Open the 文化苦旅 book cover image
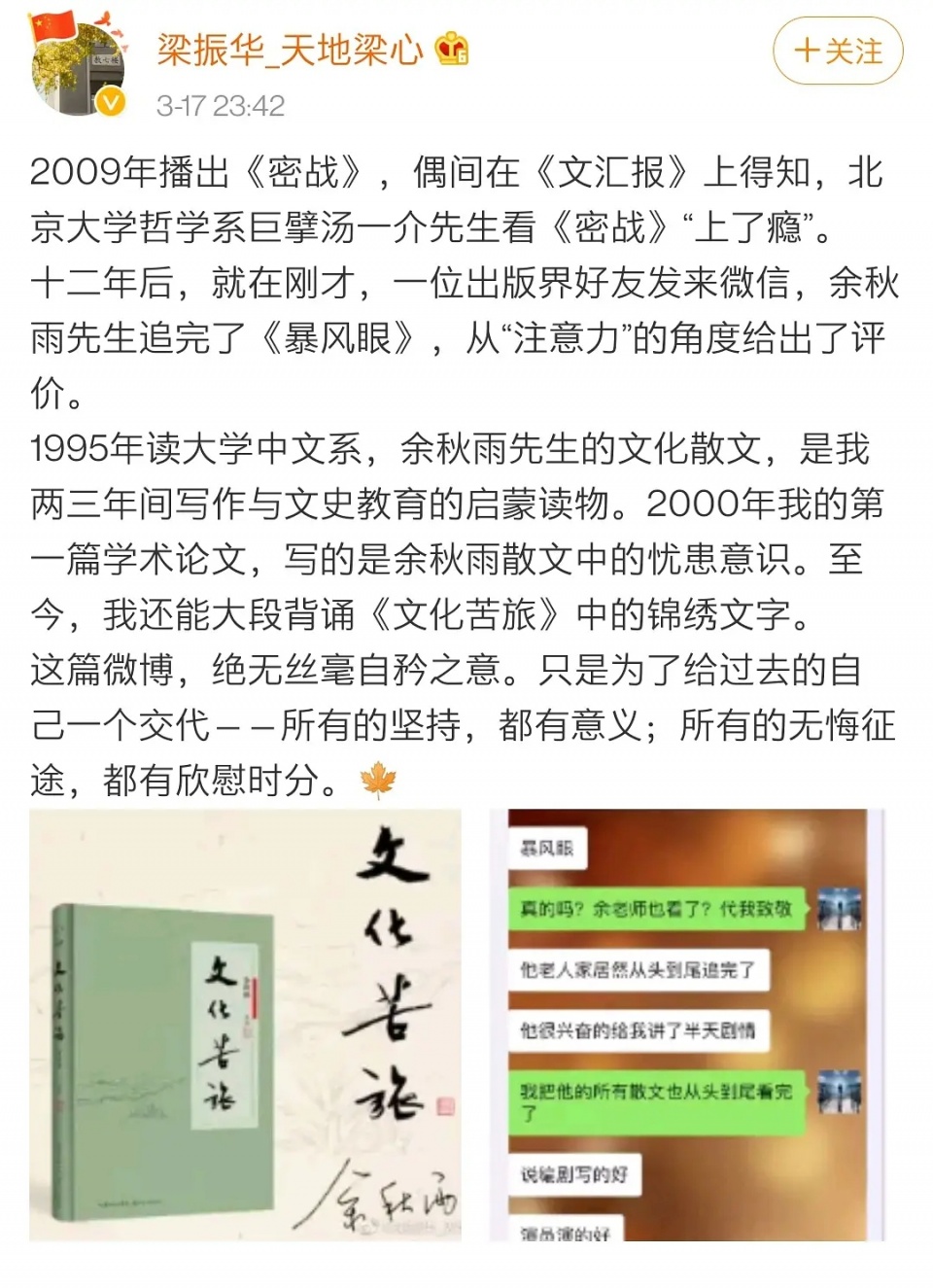Screen dimensions: 933x1288 [x=245, y=1025]
